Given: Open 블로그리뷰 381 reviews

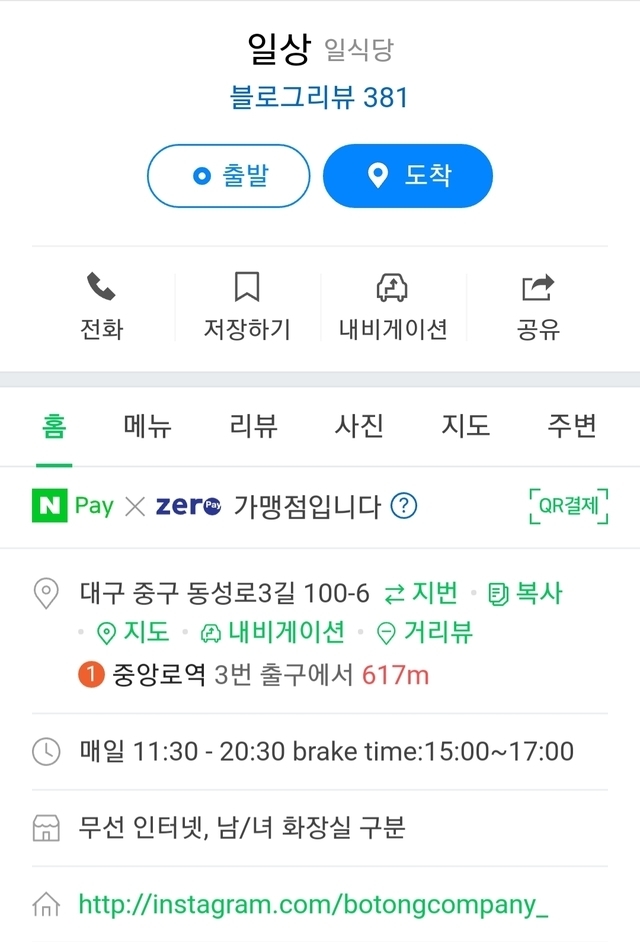Looking at the screenshot, I should 319,98.
